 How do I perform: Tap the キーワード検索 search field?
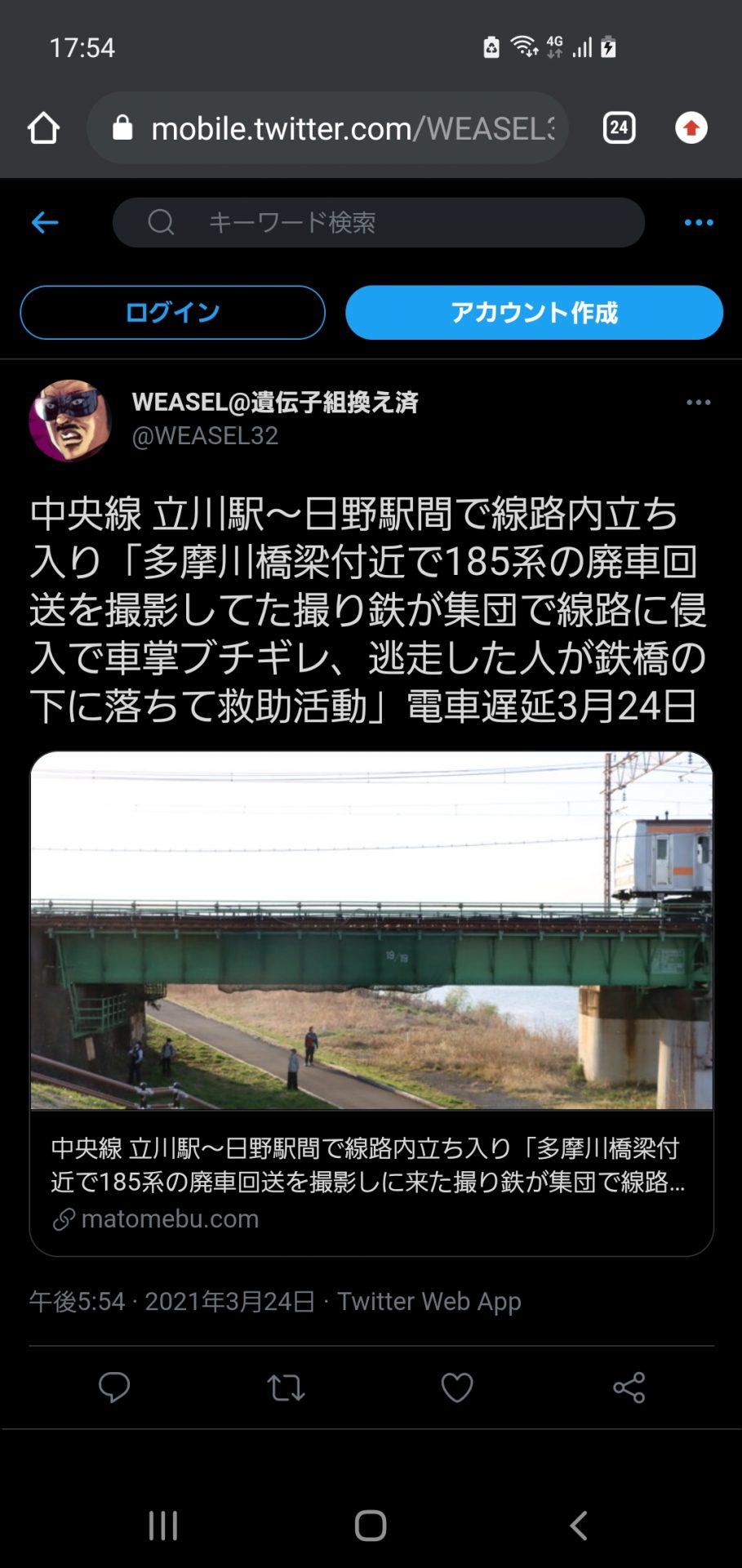378,222
